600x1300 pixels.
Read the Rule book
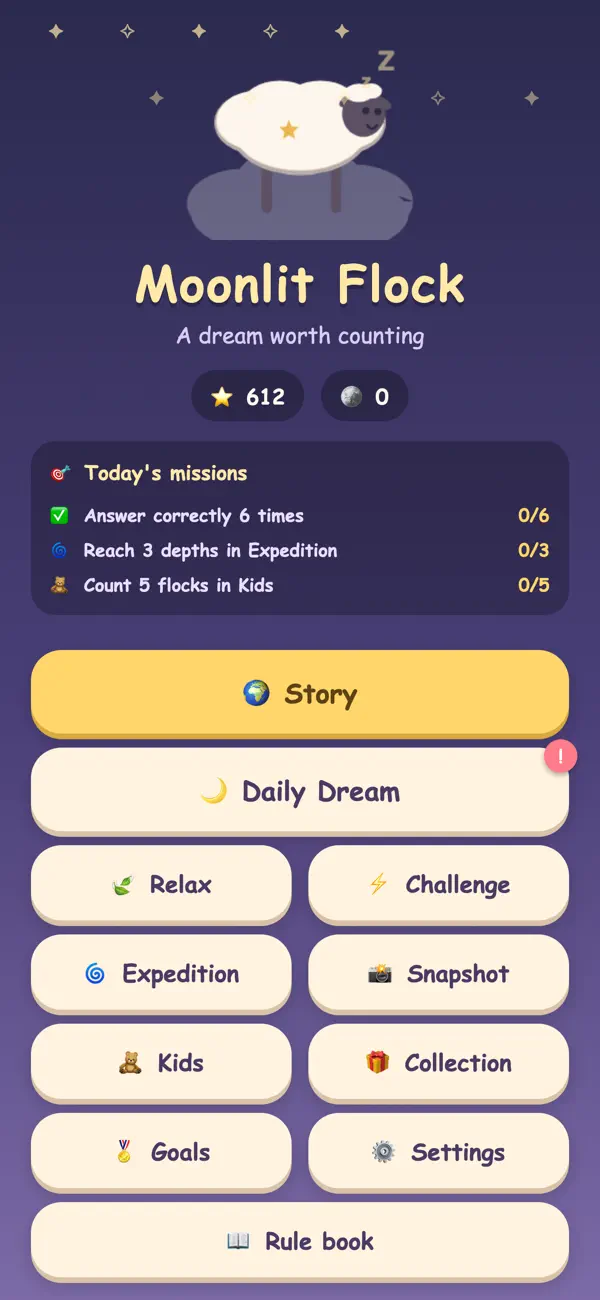click(x=300, y=1241)
